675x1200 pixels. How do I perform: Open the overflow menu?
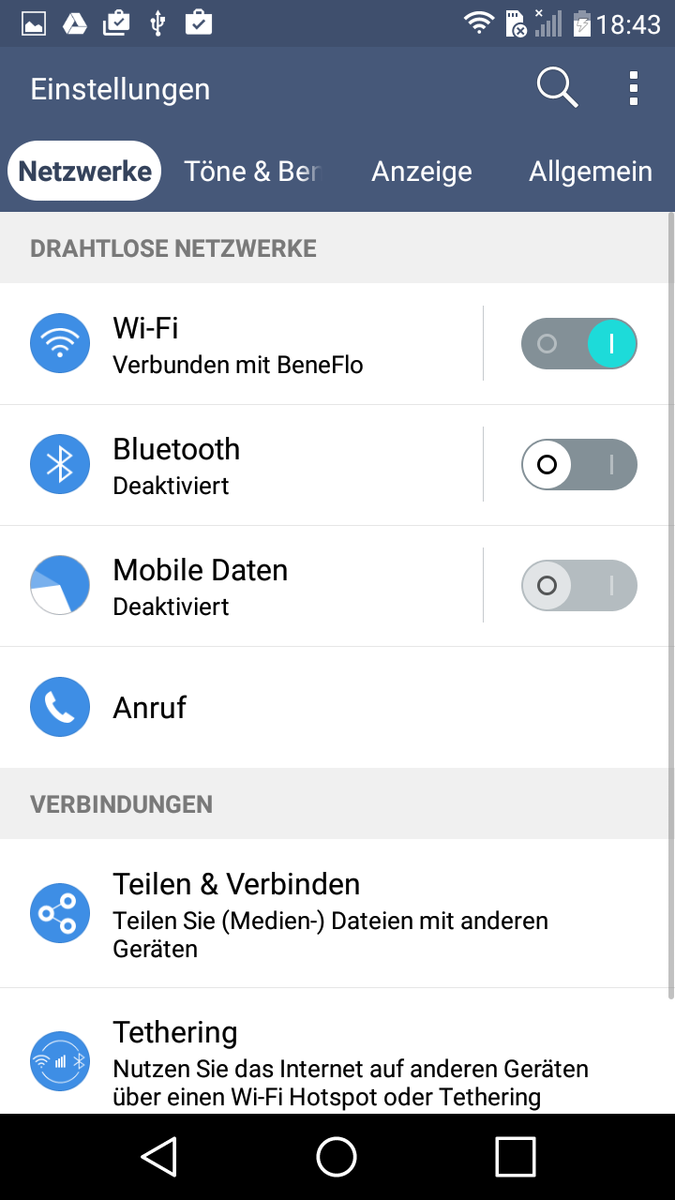[x=633, y=88]
